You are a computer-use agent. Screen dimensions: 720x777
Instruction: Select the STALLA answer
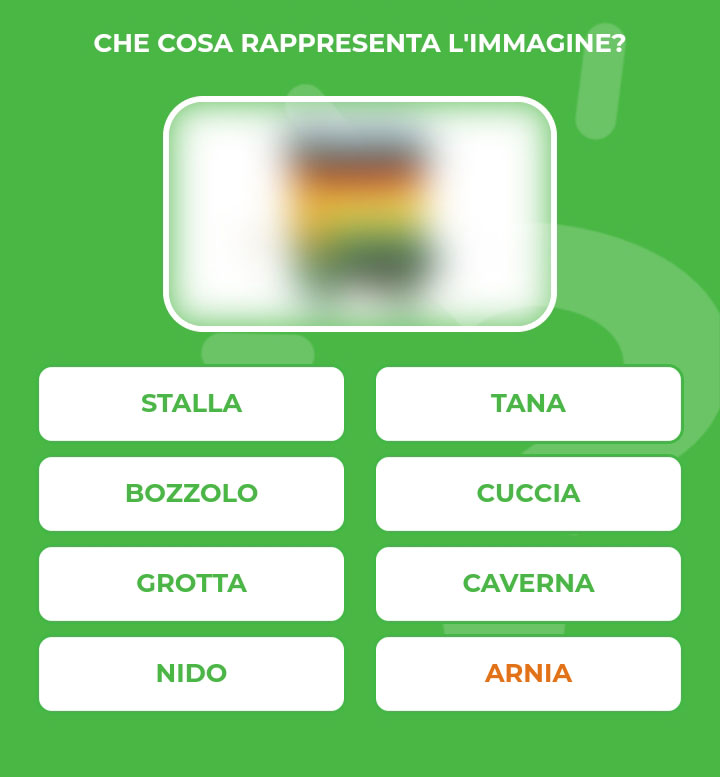[x=191, y=403]
